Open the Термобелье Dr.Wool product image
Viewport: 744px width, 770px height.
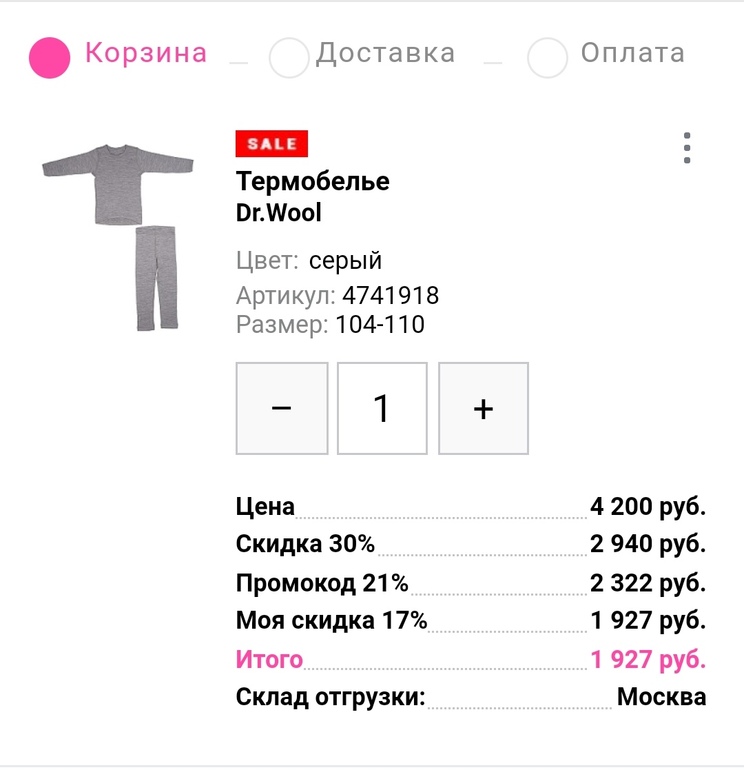[x=119, y=236]
